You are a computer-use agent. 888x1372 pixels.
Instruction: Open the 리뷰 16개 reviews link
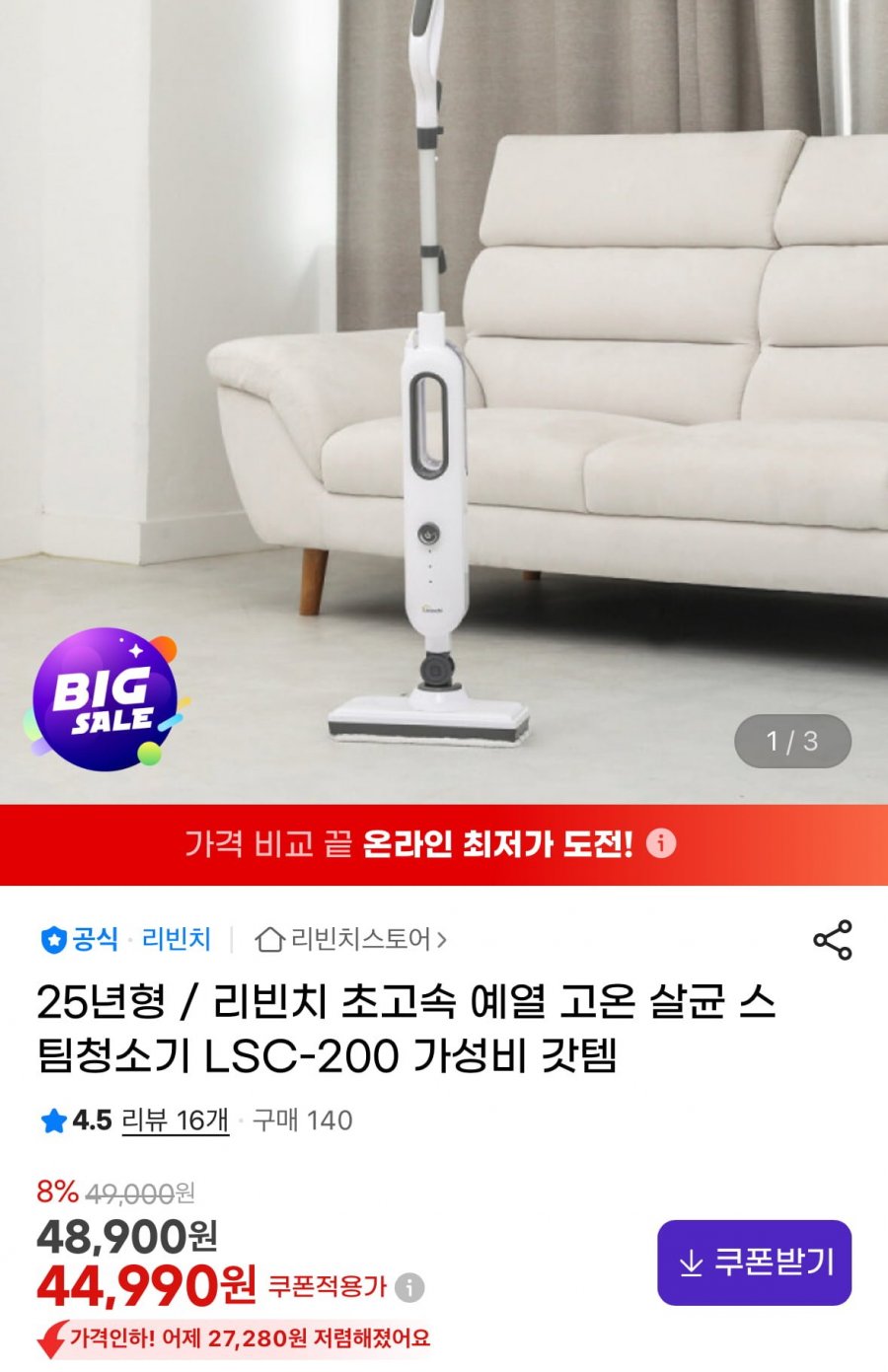point(175,1120)
